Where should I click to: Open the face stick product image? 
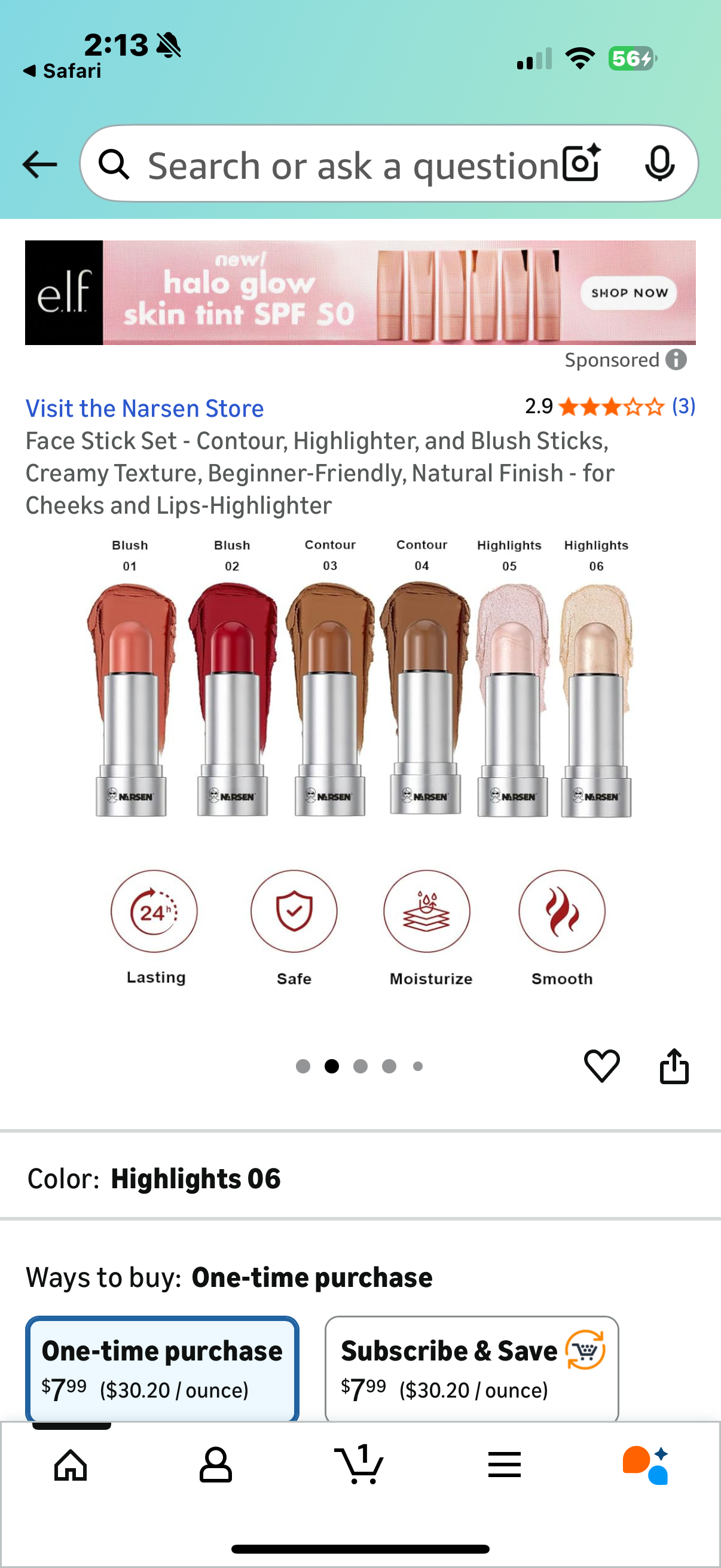360,761
